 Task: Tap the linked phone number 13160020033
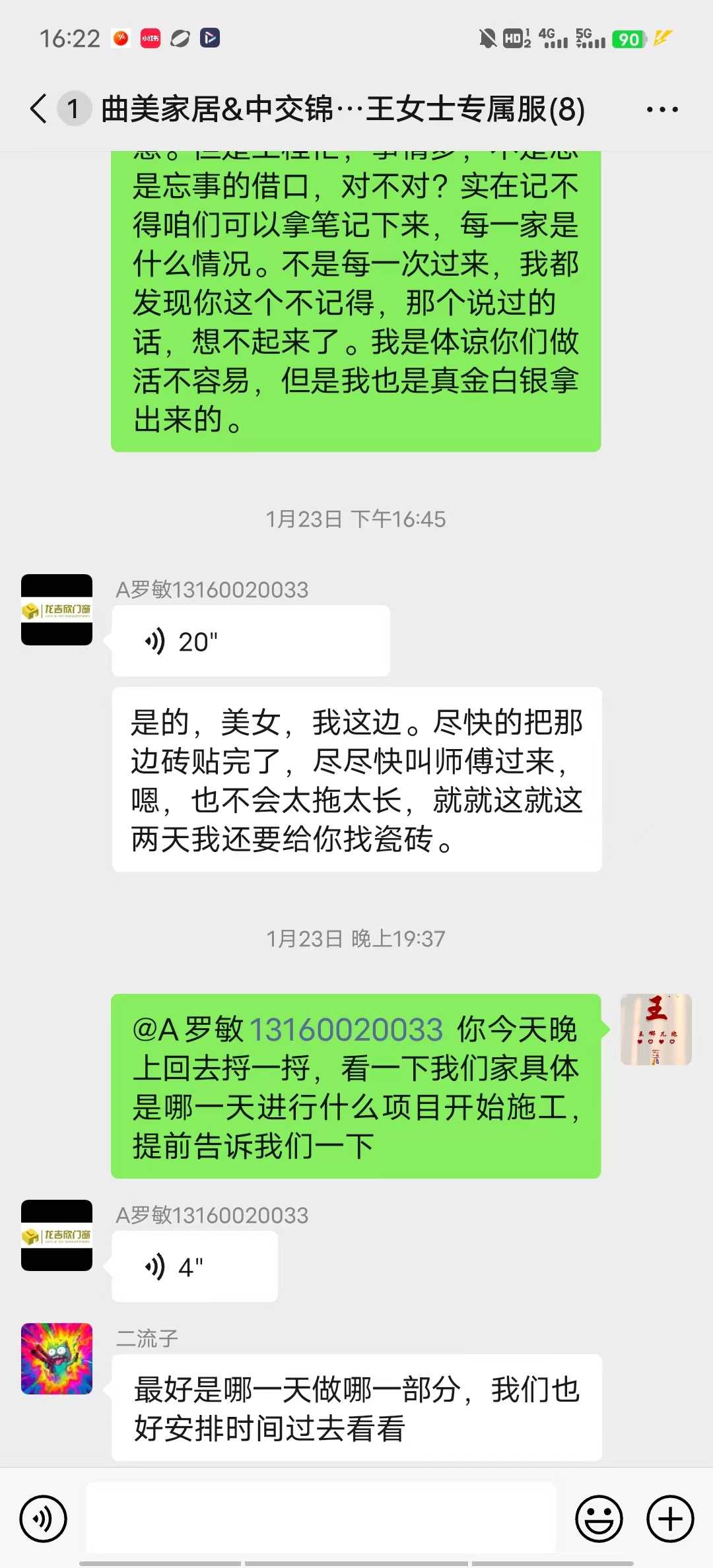[345, 1029]
